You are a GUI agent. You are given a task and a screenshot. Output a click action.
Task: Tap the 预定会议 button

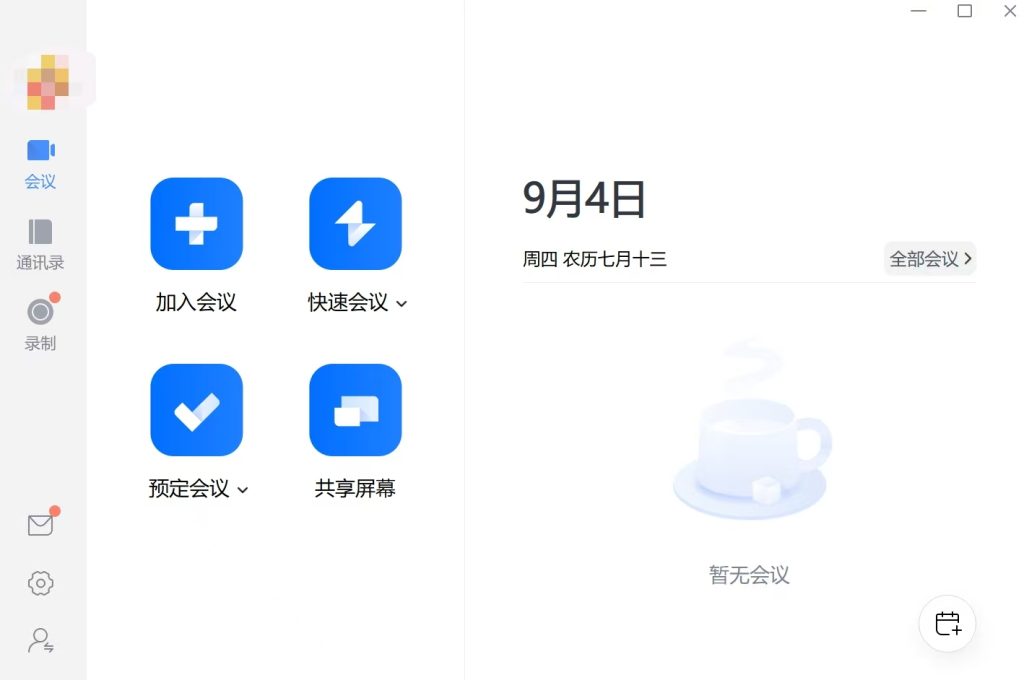coord(196,410)
